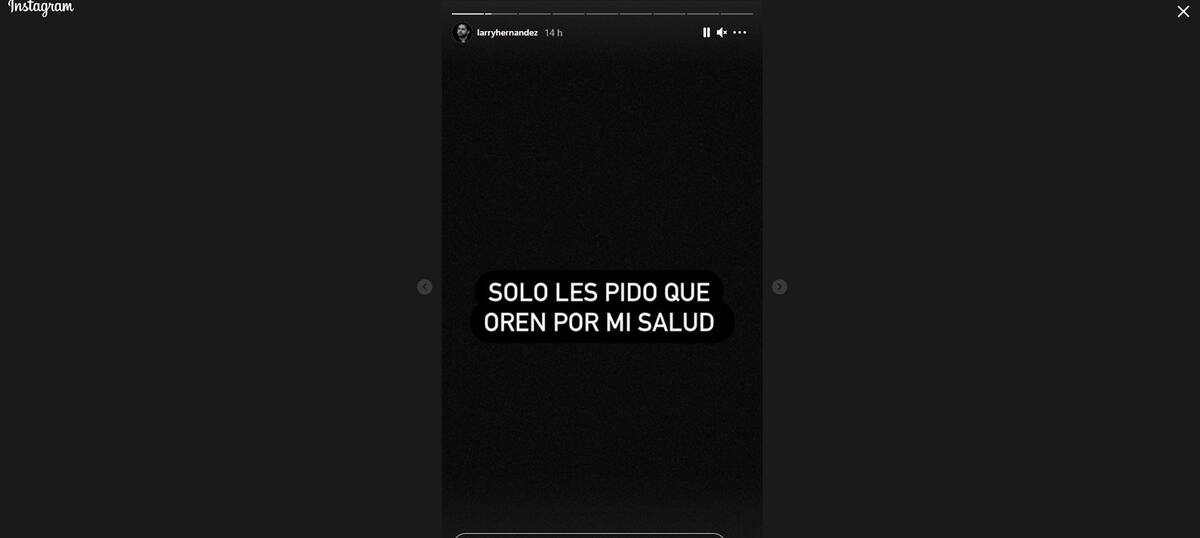Advance to the next story
The height and width of the screenshot is (538, 1200).
779,287
